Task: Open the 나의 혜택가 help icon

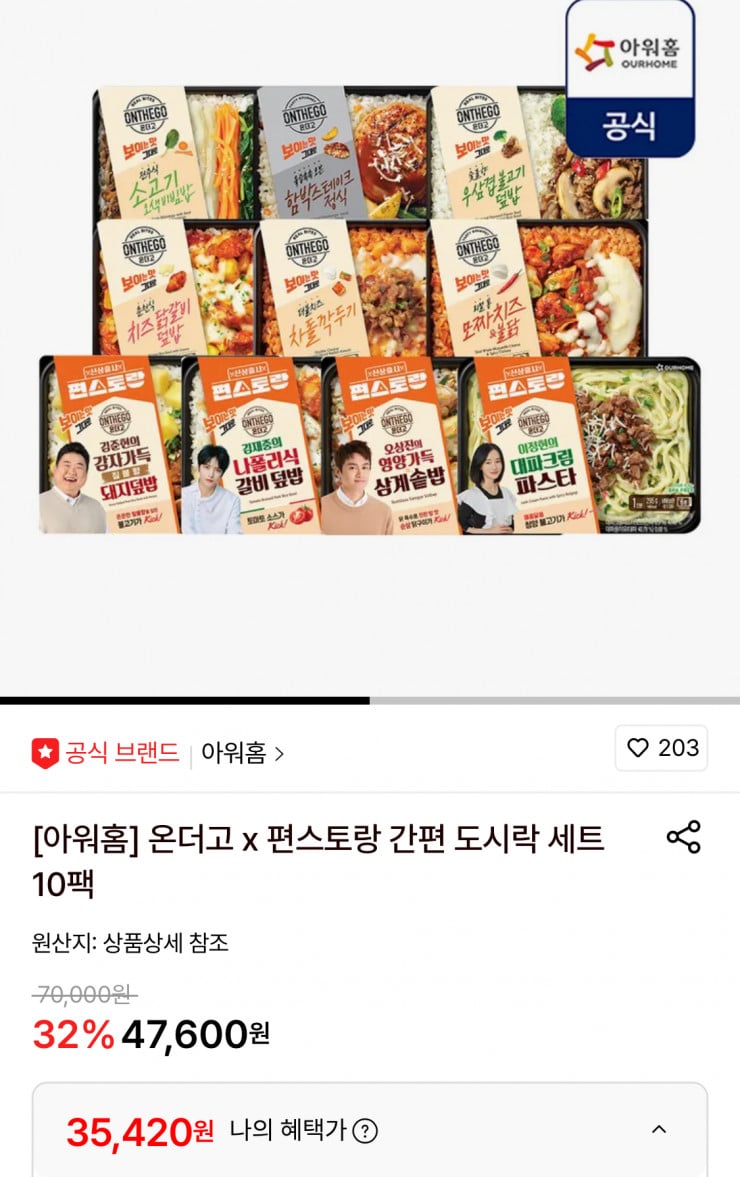Action: click(x=366, y=1131)
